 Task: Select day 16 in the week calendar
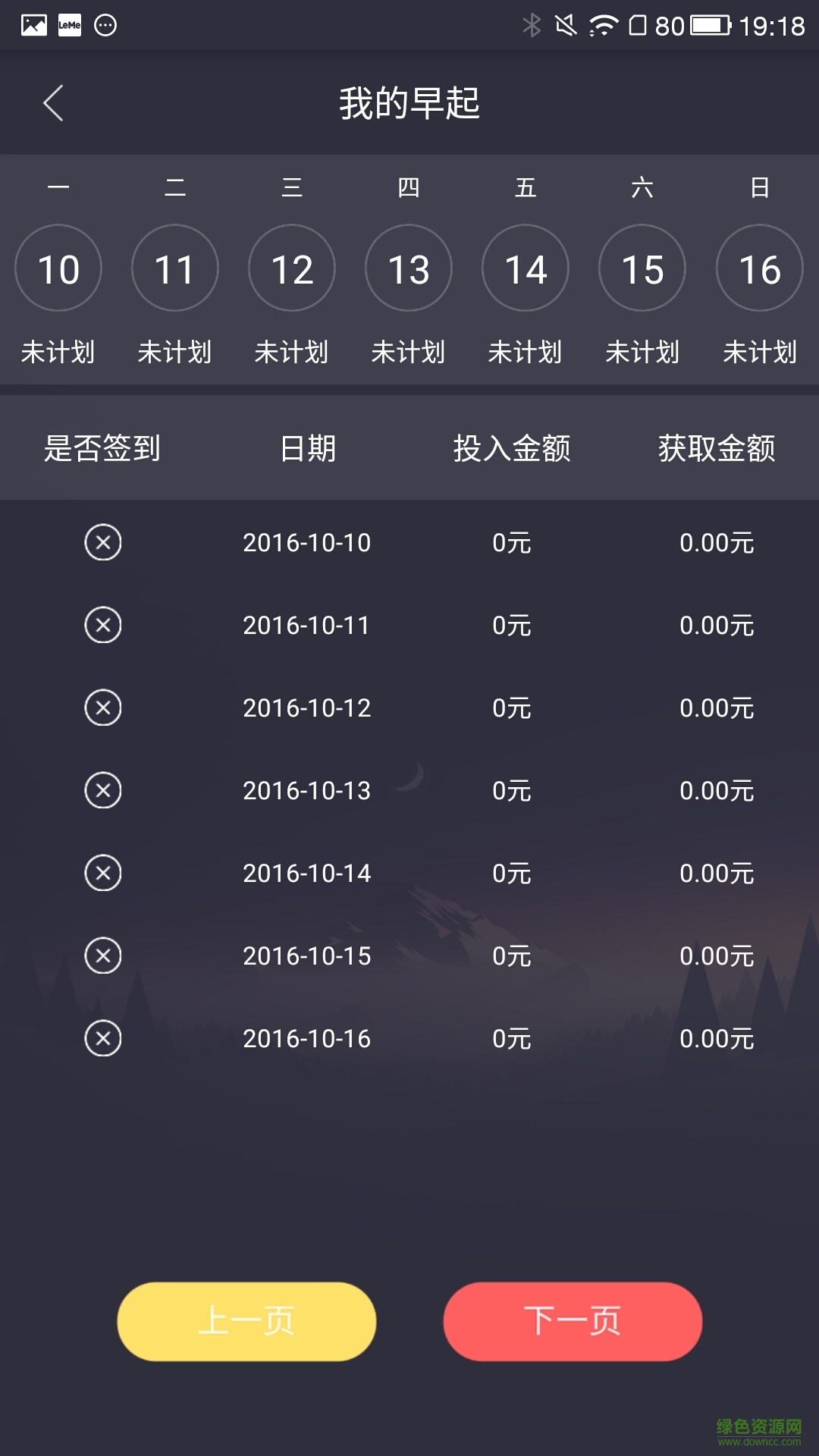tap(759, 268)
